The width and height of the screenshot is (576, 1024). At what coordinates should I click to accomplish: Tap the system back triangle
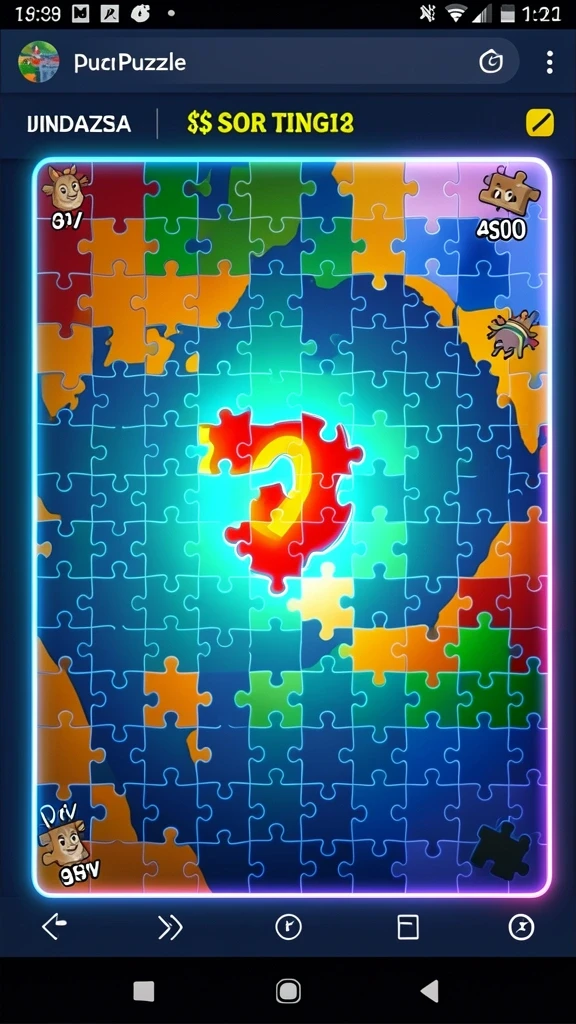(x=430, y=991)
